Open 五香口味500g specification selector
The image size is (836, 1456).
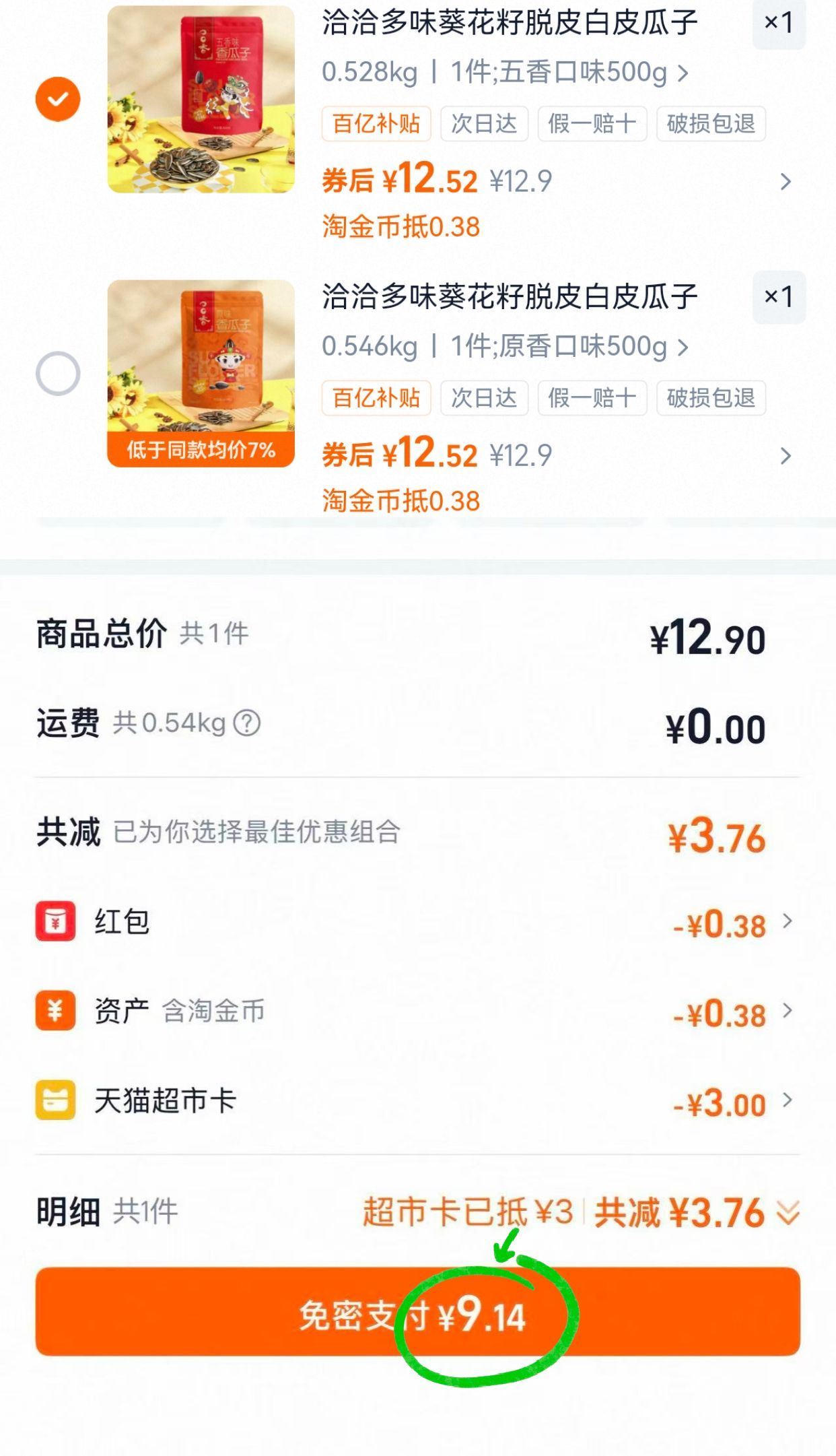click(505, 72)
